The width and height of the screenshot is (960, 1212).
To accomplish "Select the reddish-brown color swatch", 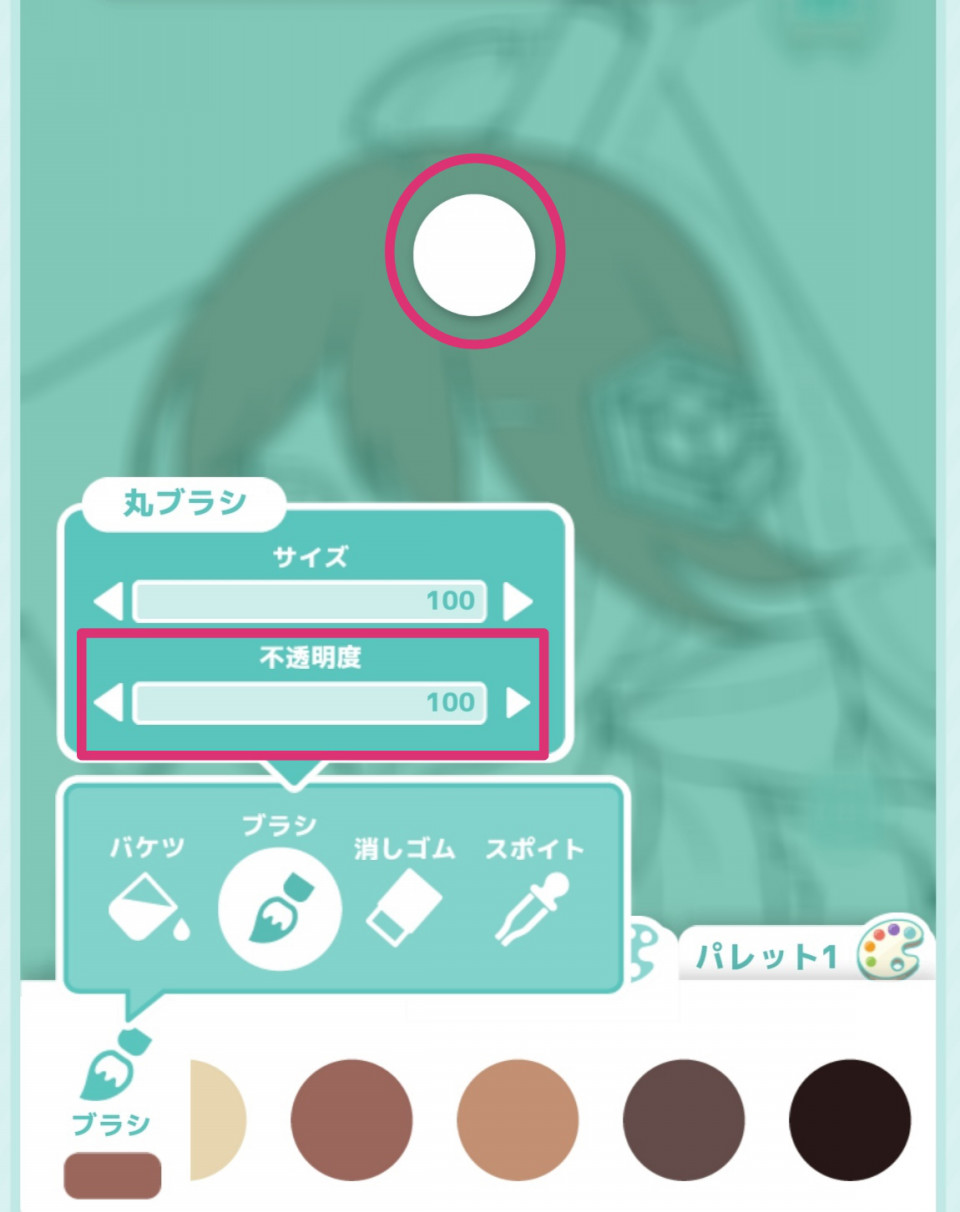I will [351, 1120].
